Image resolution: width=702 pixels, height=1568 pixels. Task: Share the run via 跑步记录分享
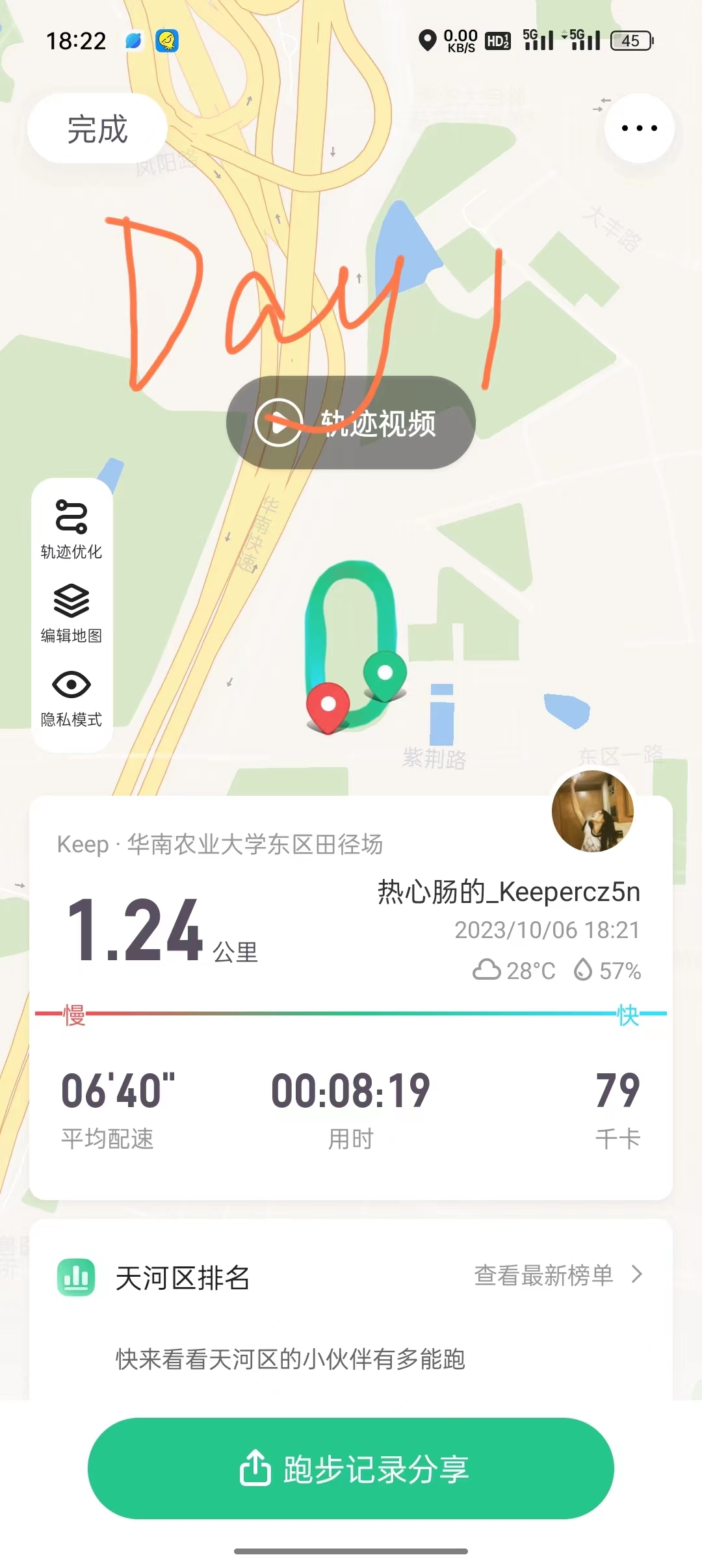click(x=350, y=1468)
